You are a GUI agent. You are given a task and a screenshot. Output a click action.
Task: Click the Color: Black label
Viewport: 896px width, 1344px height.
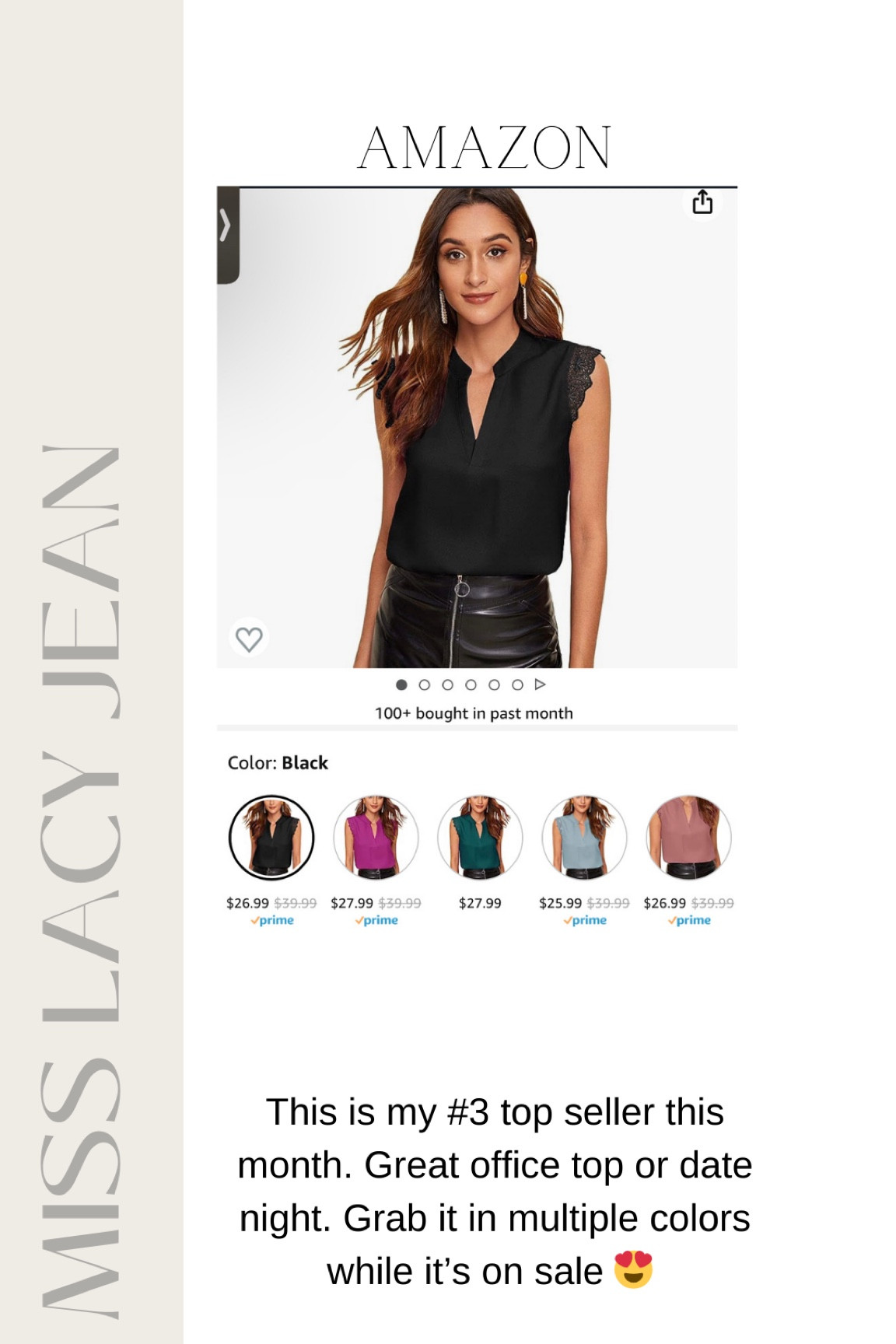[278, 763]
